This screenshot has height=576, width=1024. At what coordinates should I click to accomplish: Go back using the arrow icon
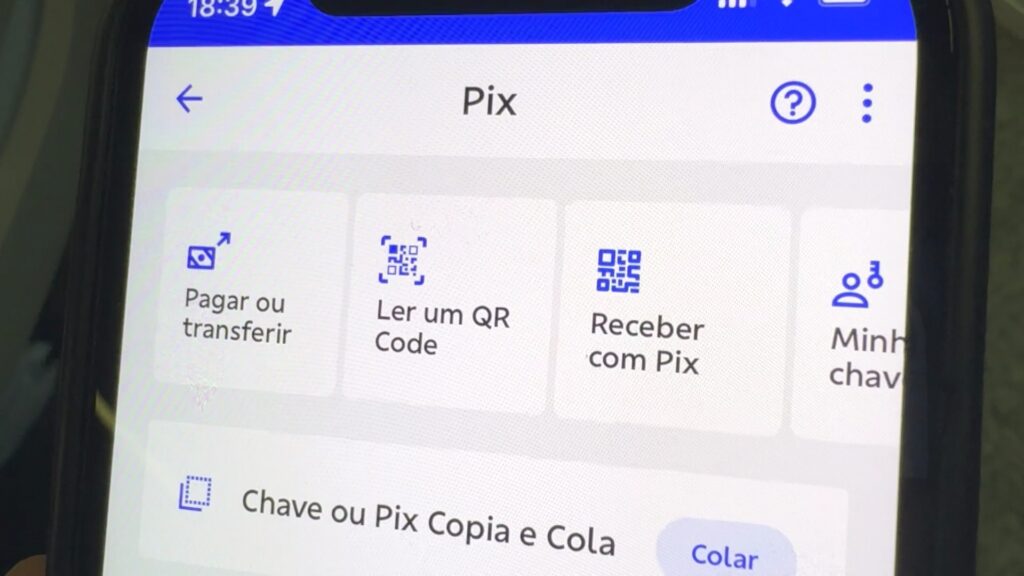(188, 98)
